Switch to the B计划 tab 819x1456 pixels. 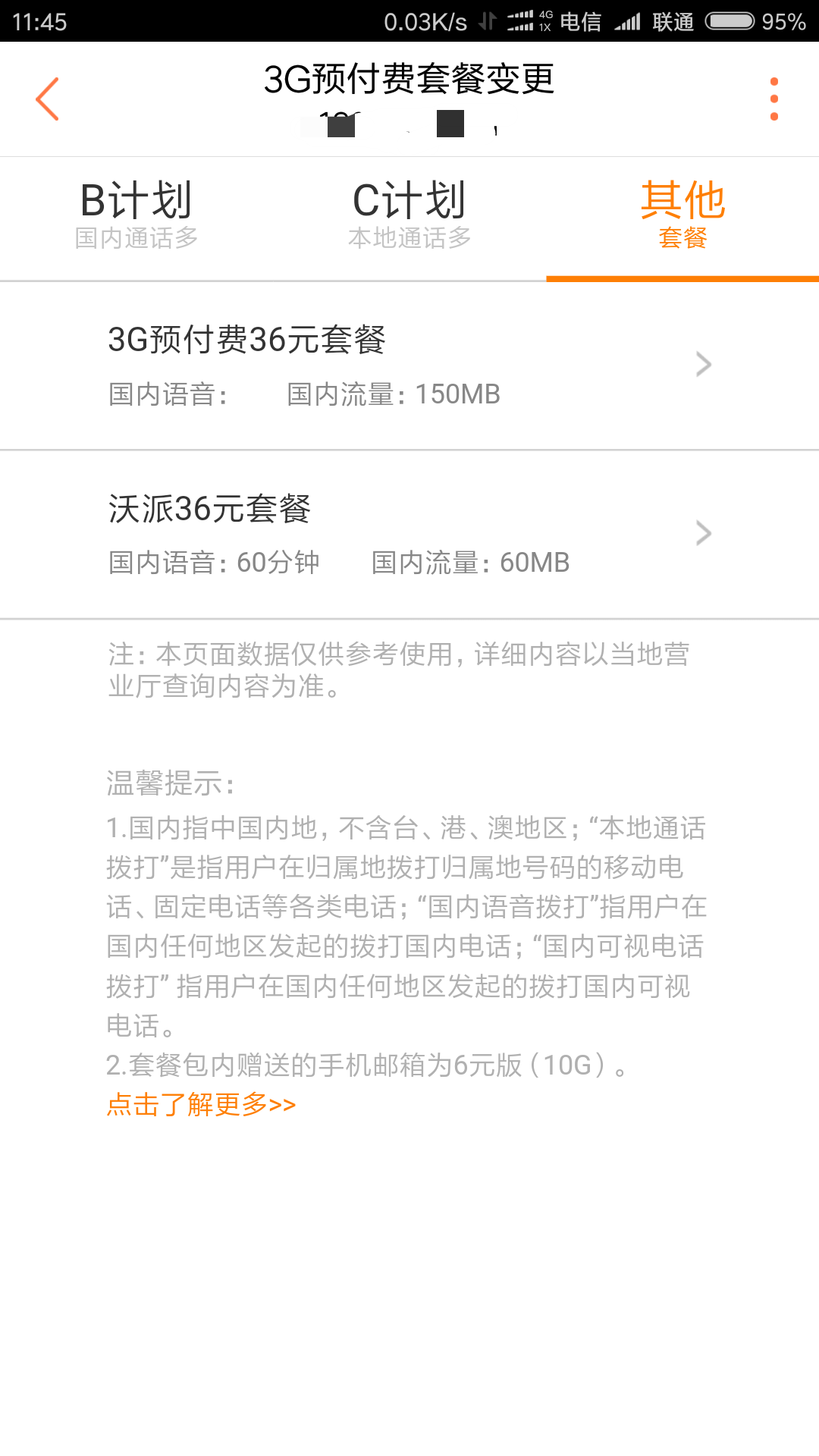pyautogui.click(x=136, y=216)
